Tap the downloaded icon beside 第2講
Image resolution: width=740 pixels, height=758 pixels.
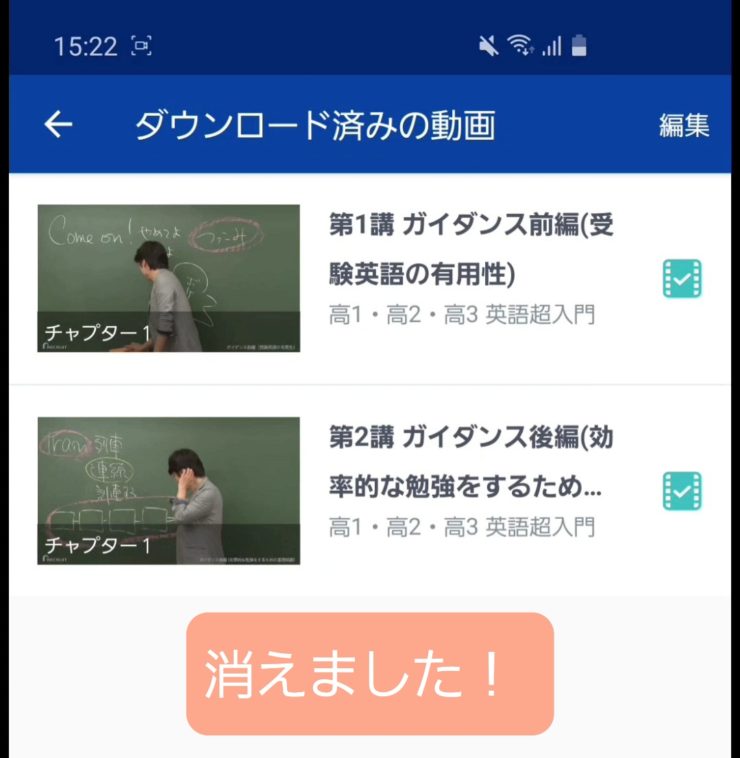point(682,491)
